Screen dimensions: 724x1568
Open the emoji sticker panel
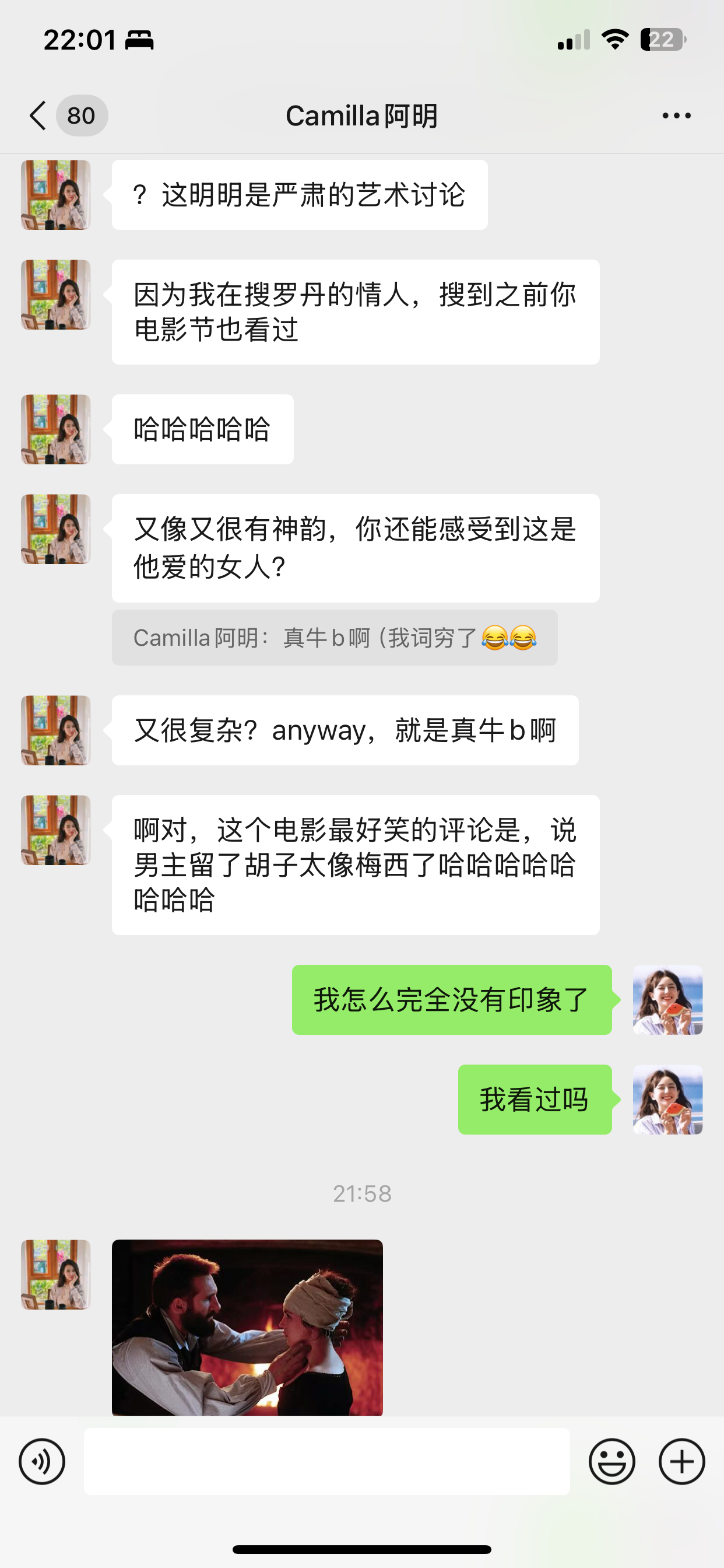(611, 1461)
